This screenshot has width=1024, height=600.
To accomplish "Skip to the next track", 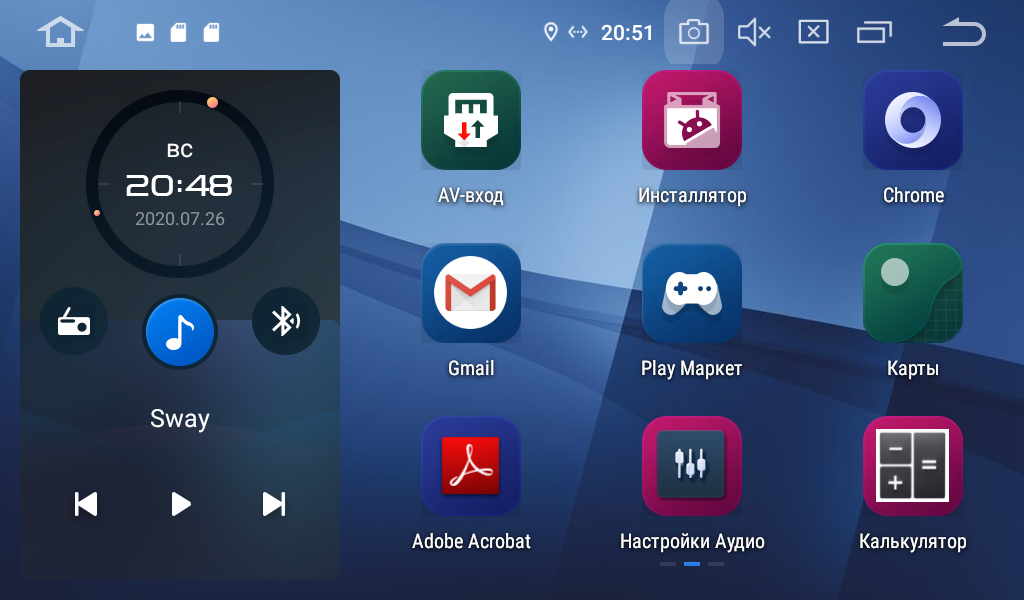I will pyautogui.click(x=274, y=504).
